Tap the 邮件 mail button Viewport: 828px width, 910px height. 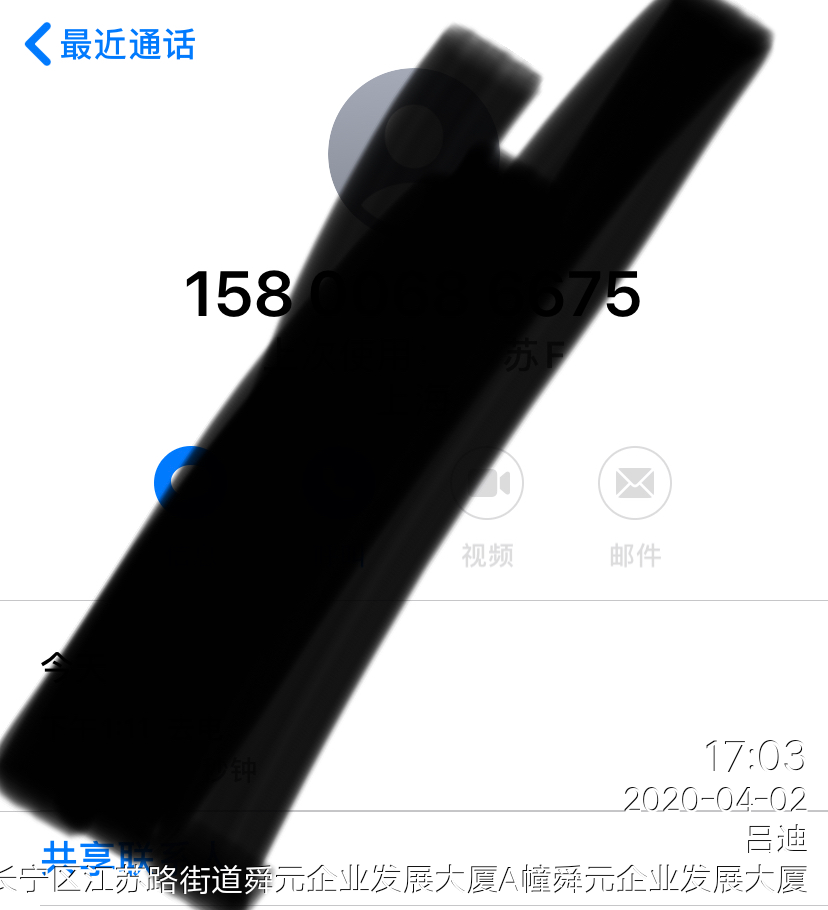(634, 484)
